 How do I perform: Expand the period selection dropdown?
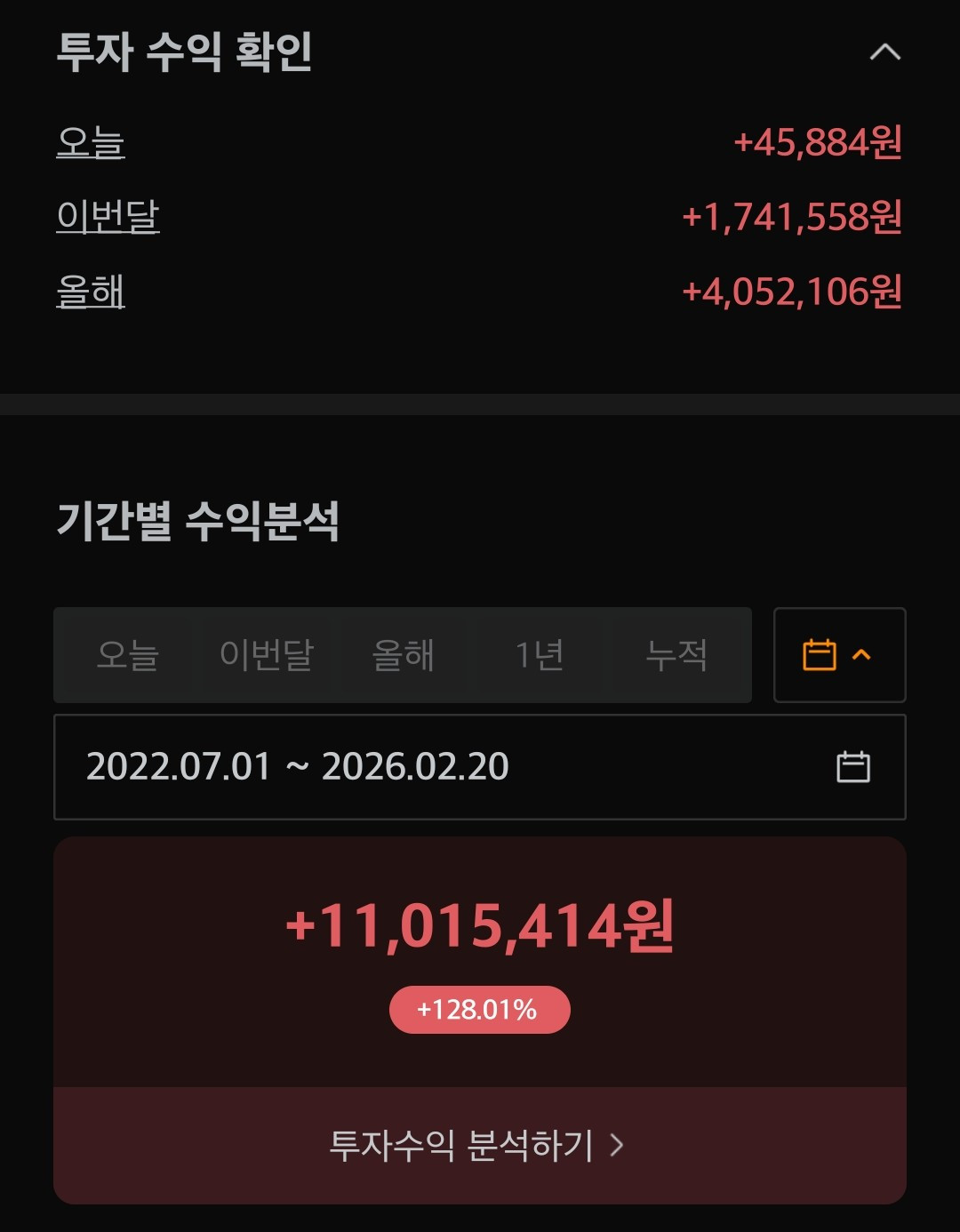839,655
